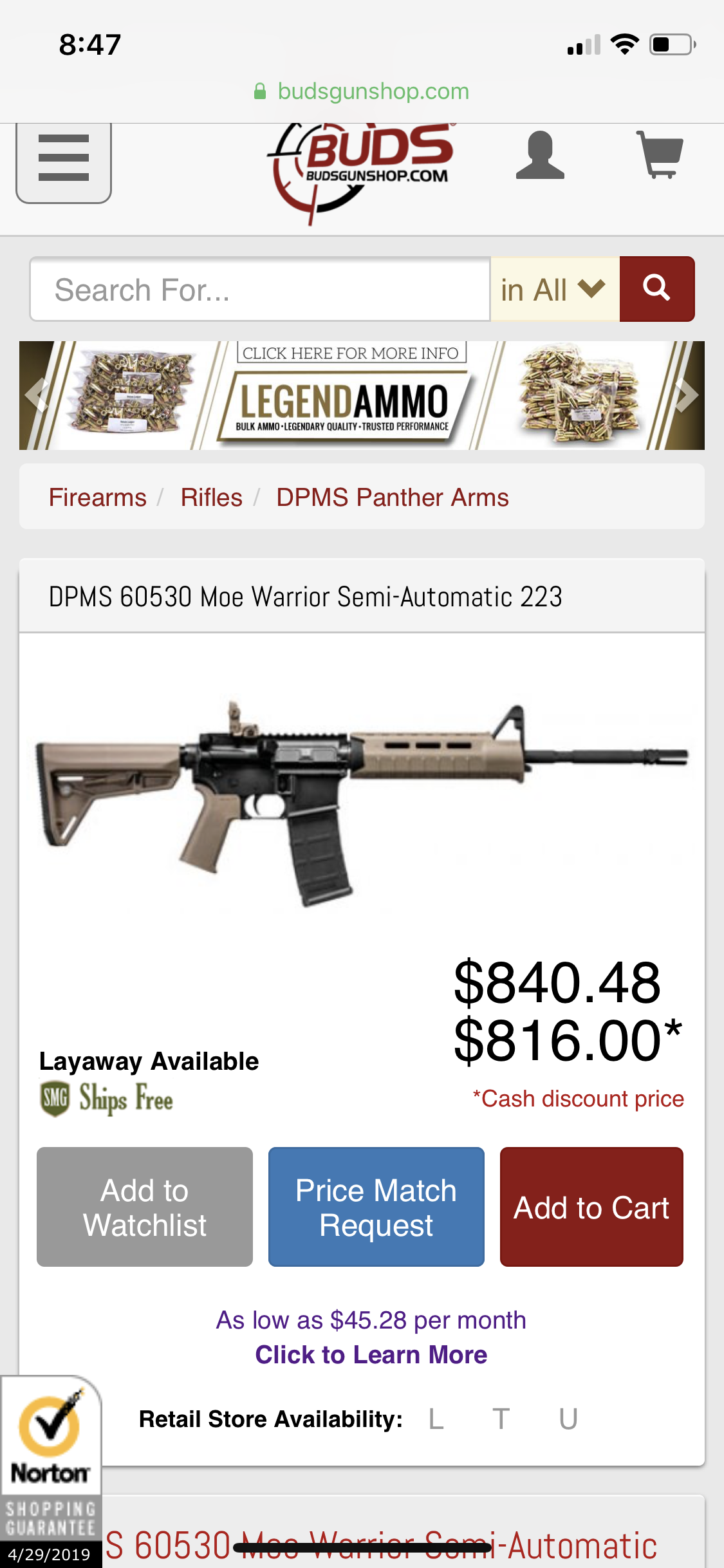Viewport: 724px width, 1568px height.
Task: Open the Norton Shopping Guarantee badge
Action: tap(51, 1470)
